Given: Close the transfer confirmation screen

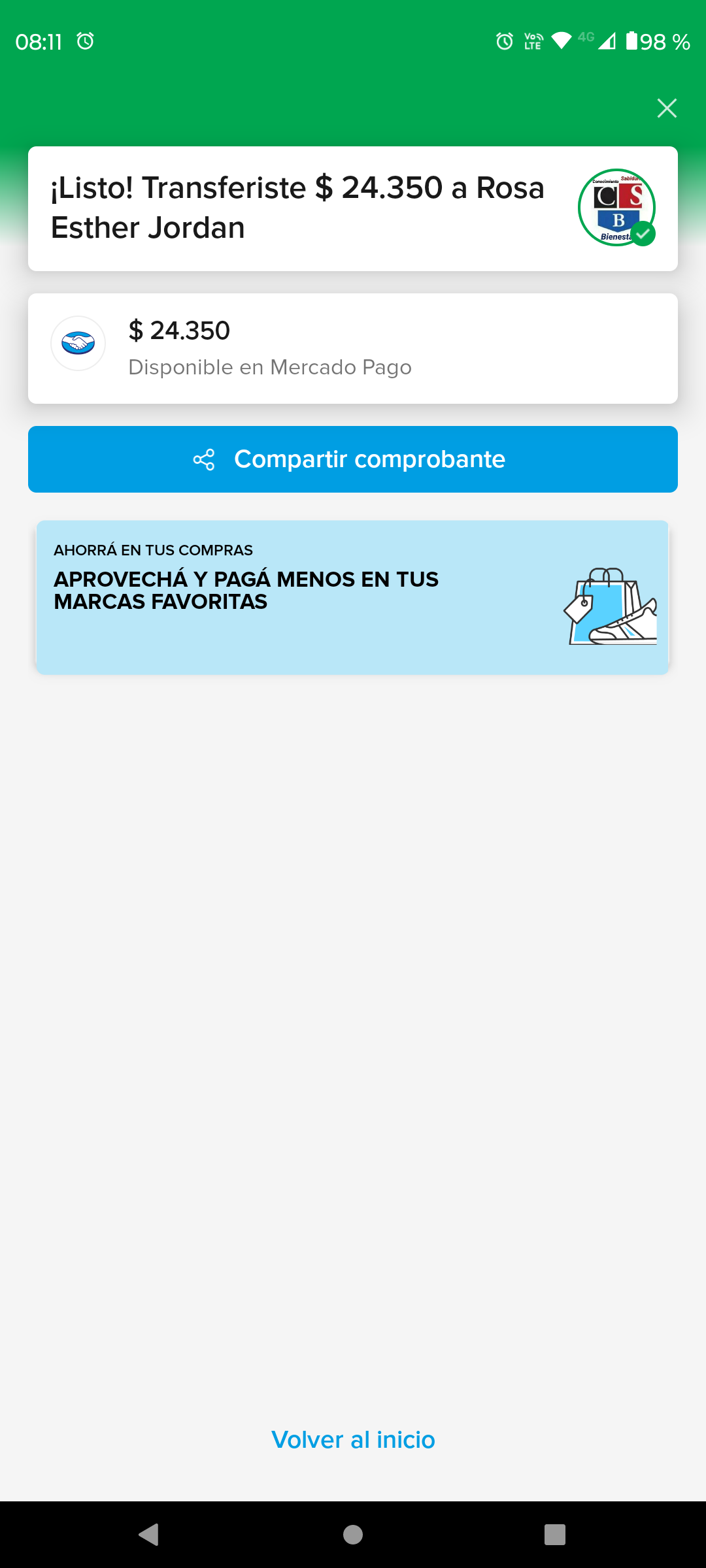Looking at the screenshot, I should (x=667, y=108).
